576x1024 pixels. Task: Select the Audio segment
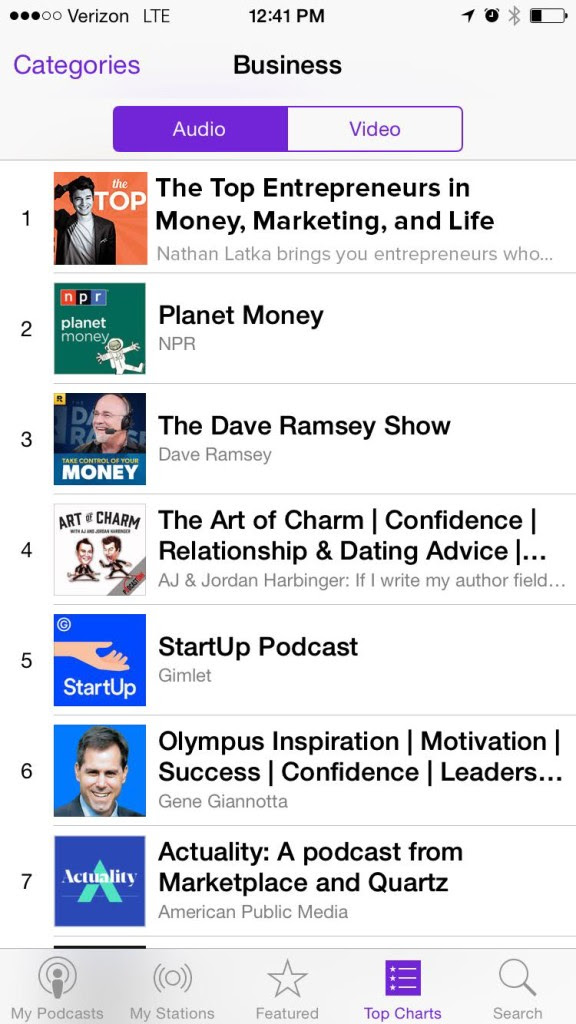[x=200, y=129]
